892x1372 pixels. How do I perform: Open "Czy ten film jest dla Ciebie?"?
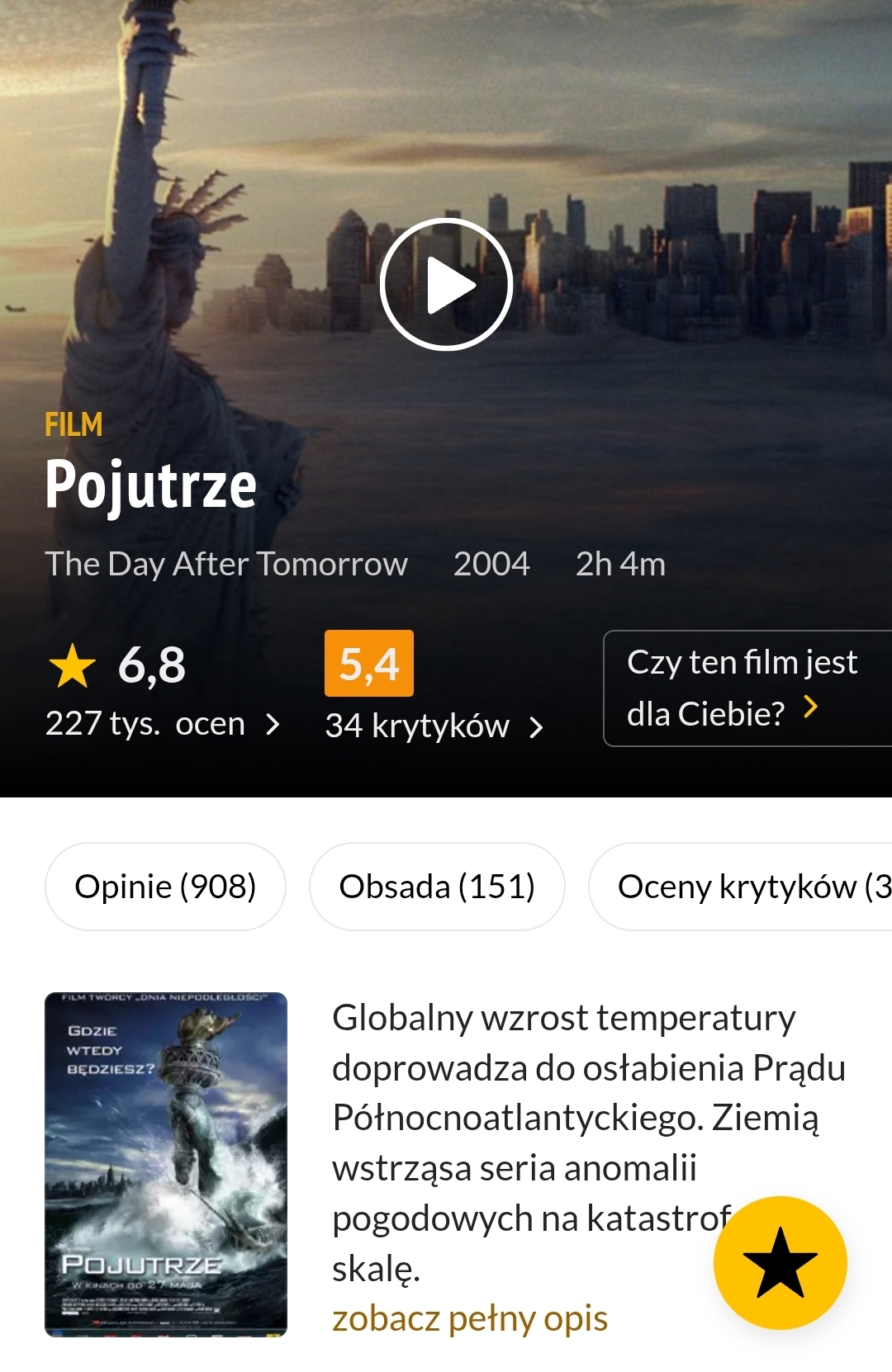(x=747, y=688)
